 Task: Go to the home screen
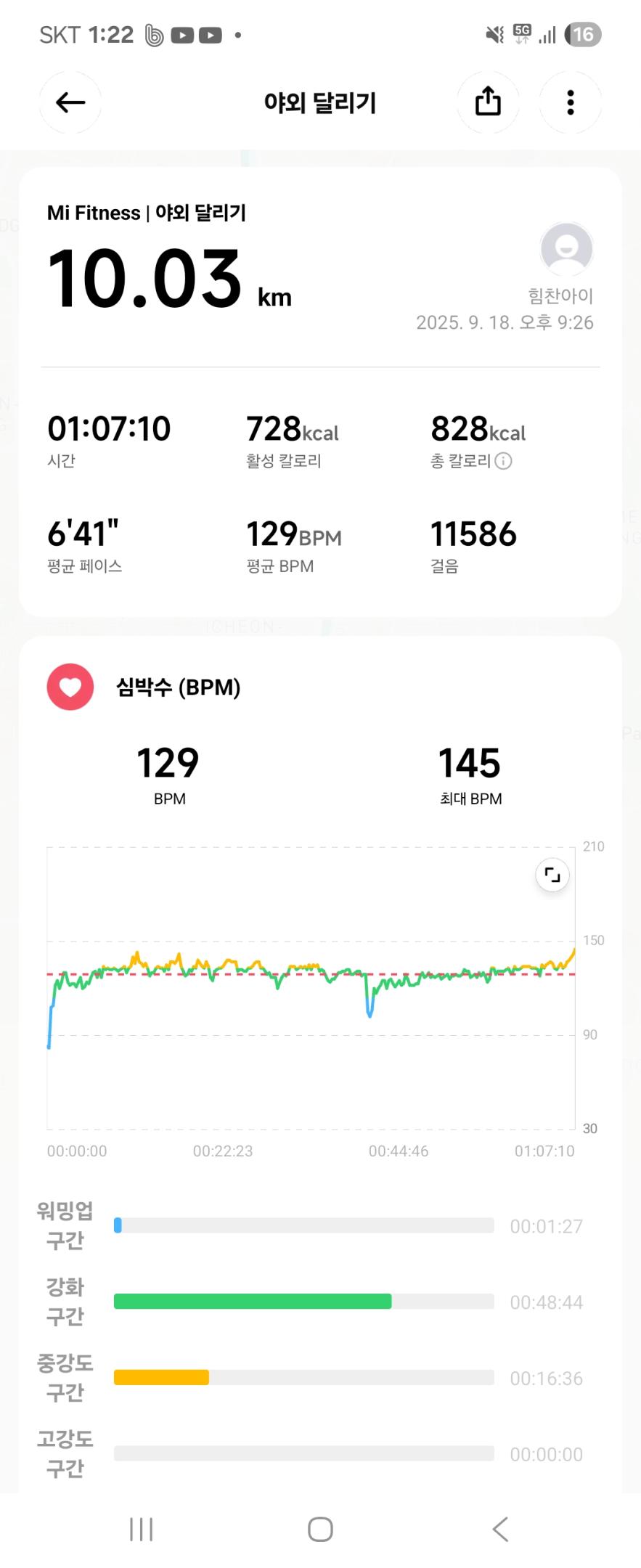320,1529
